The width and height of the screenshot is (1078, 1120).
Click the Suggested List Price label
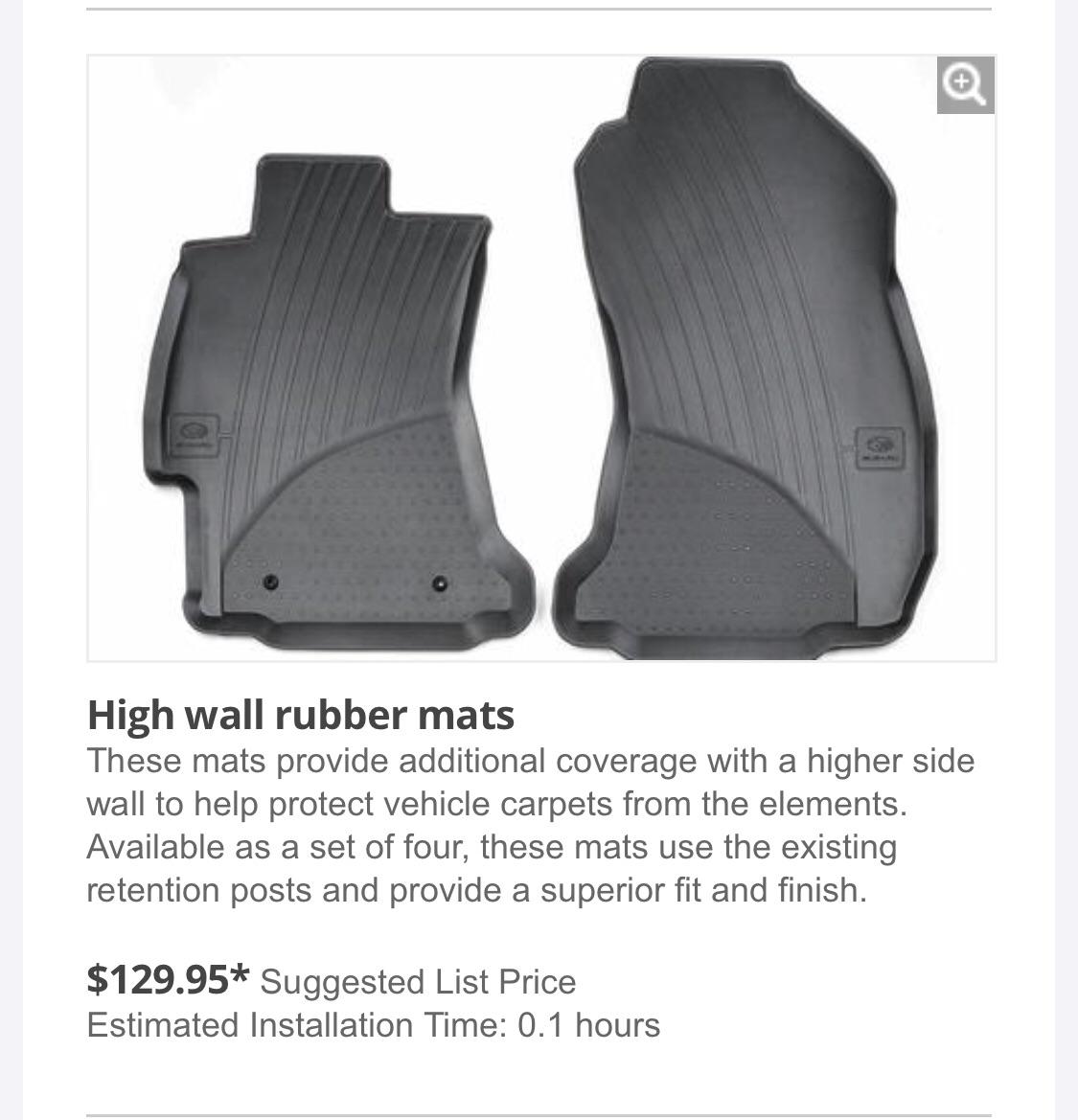(x=418, y=982)
